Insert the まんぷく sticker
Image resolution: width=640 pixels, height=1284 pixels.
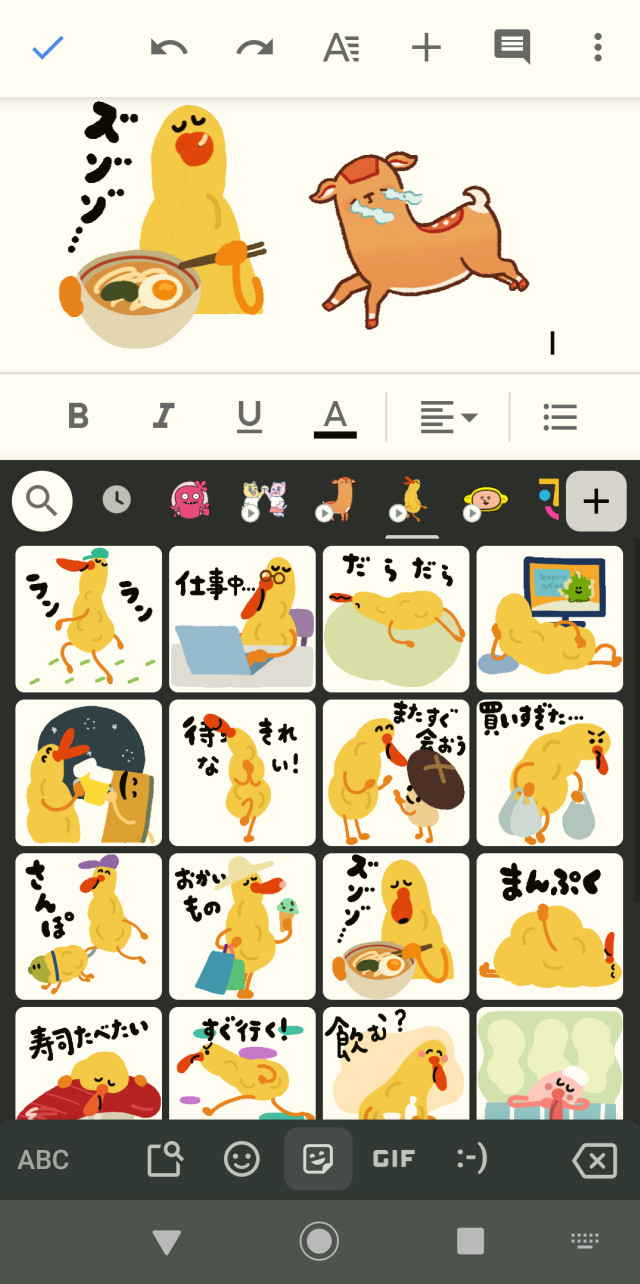pyautogui.click(x=549, y=926)
